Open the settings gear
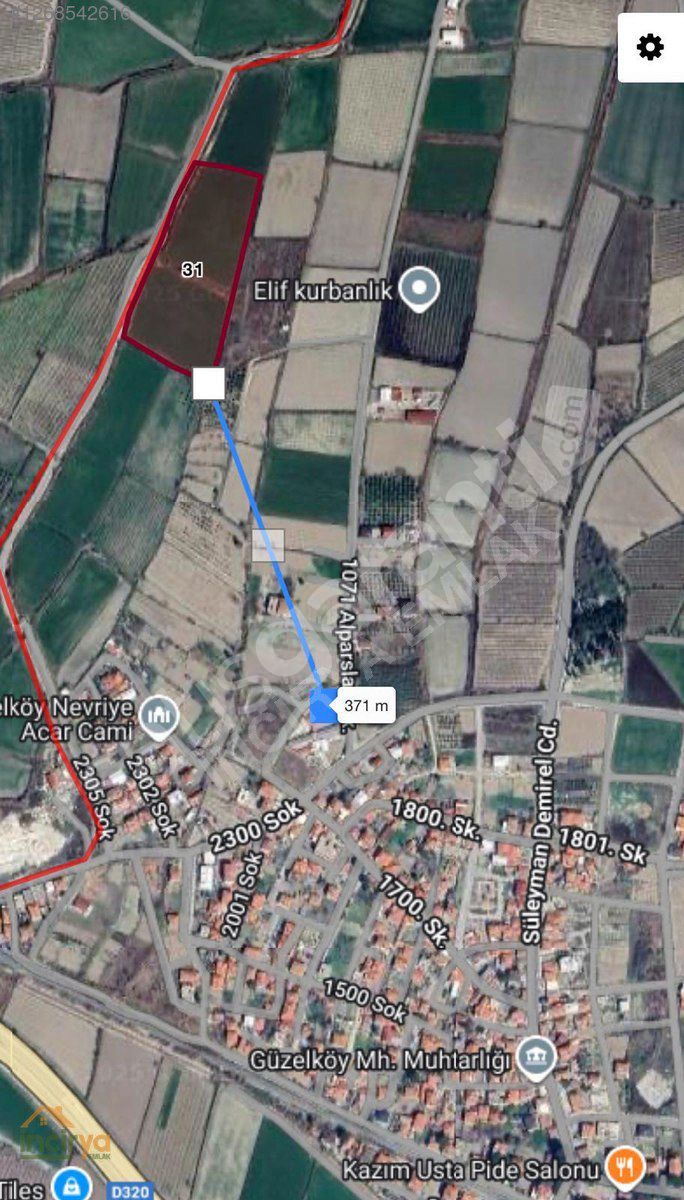Image resolution: width=684 pixels, height=1200 pixels. pyautogui.click(x=650, y=47)
